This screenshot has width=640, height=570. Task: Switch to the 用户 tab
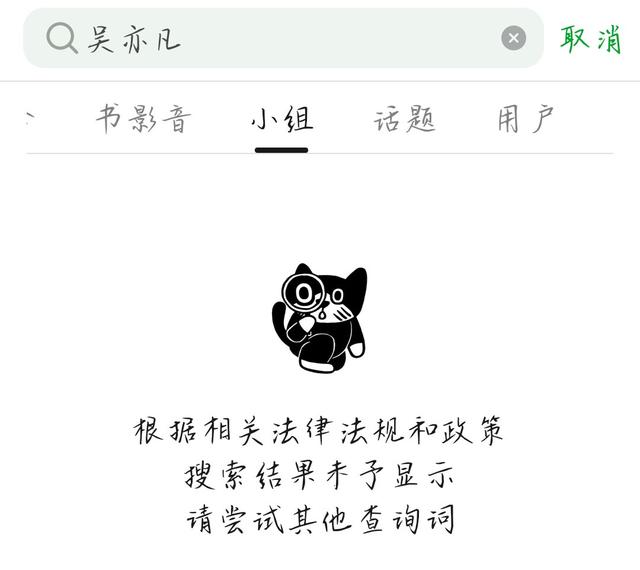point(526,119)
